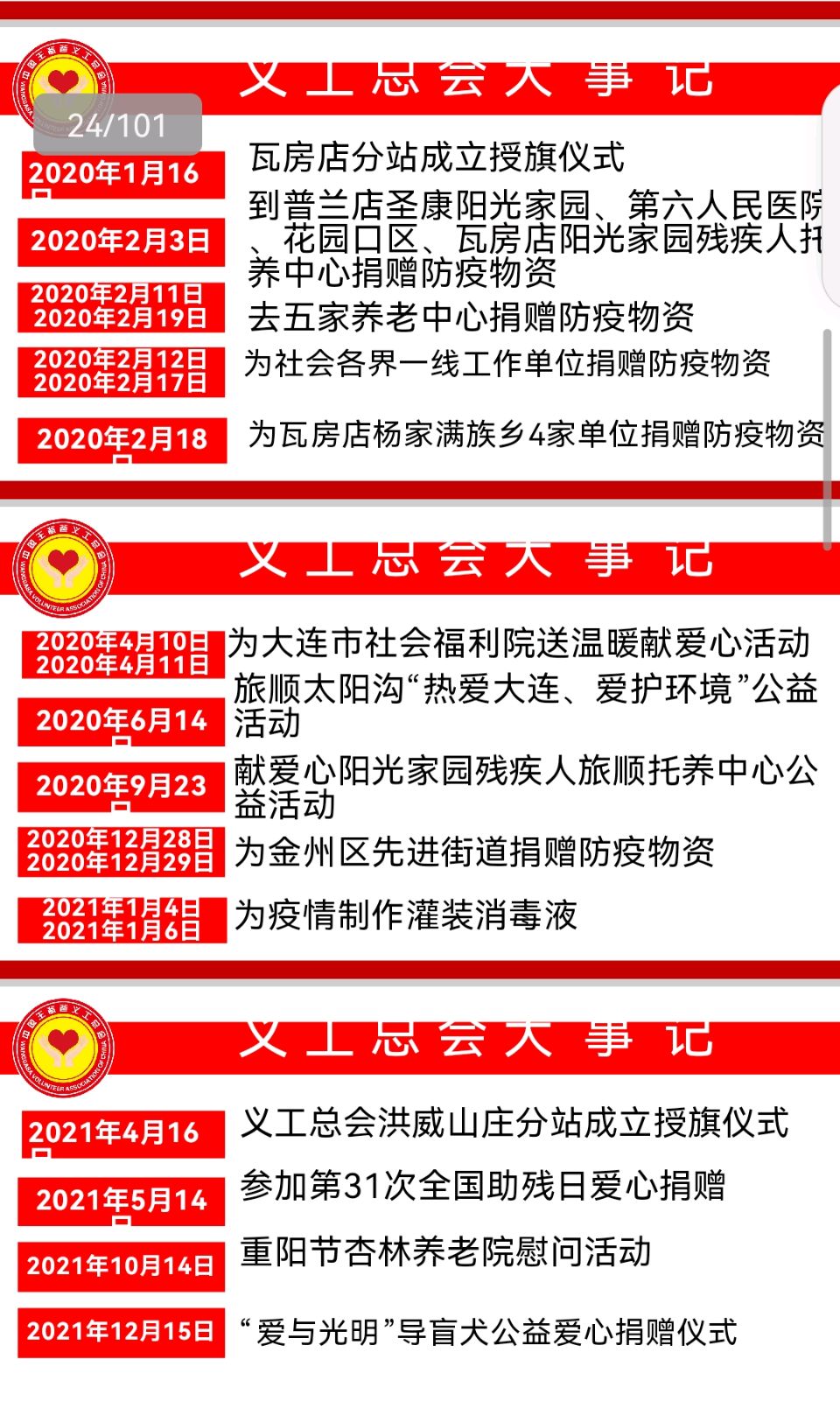
Task: Tap the vertical scrollbar thumb
Action: [x=827, y=439]
